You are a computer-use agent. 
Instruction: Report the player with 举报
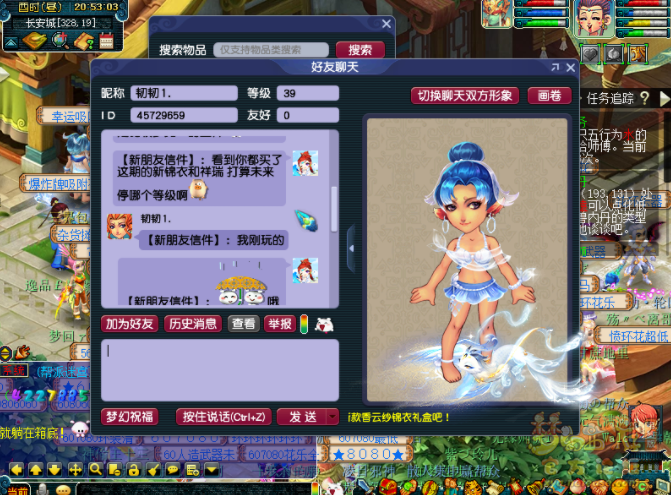coord(278,324)
